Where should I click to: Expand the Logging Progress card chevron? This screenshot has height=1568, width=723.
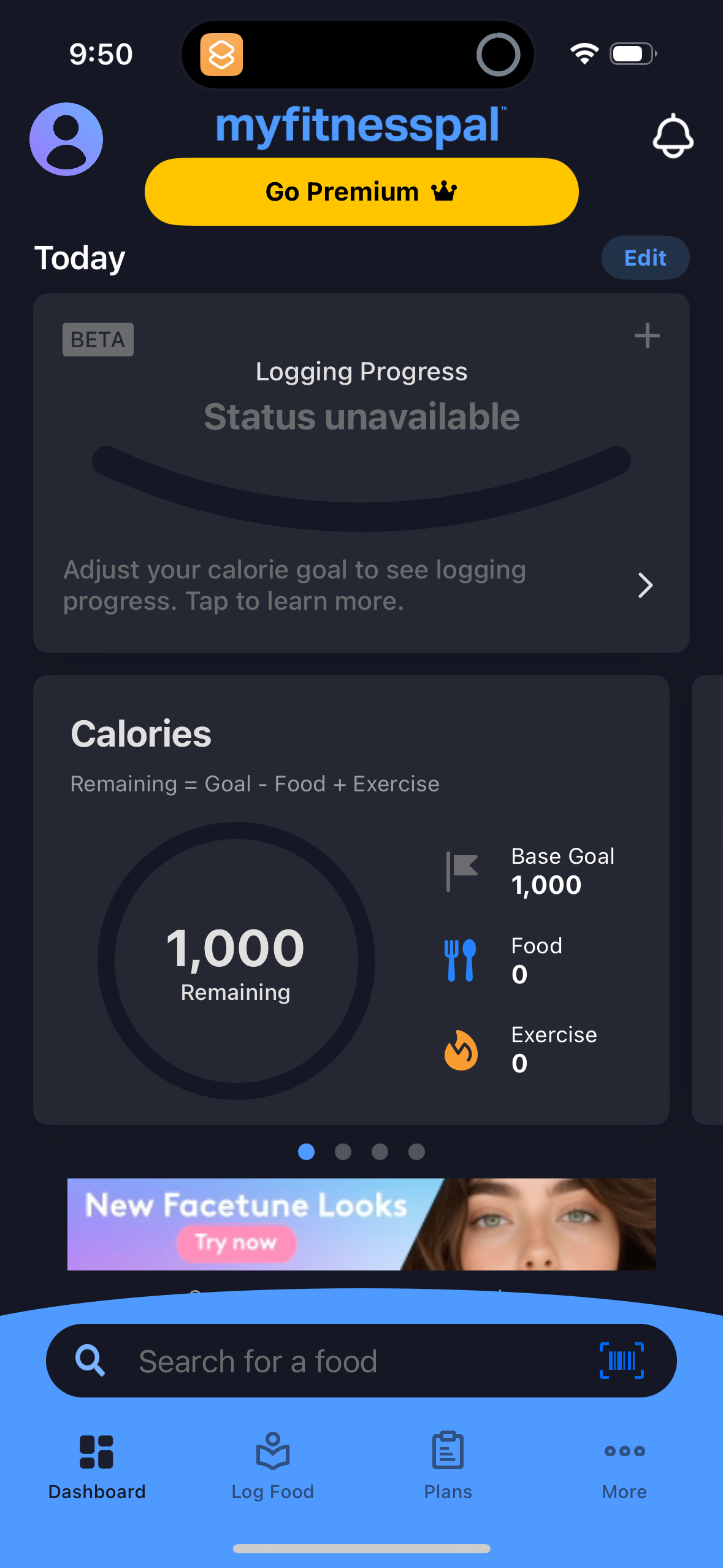(645, 585)
